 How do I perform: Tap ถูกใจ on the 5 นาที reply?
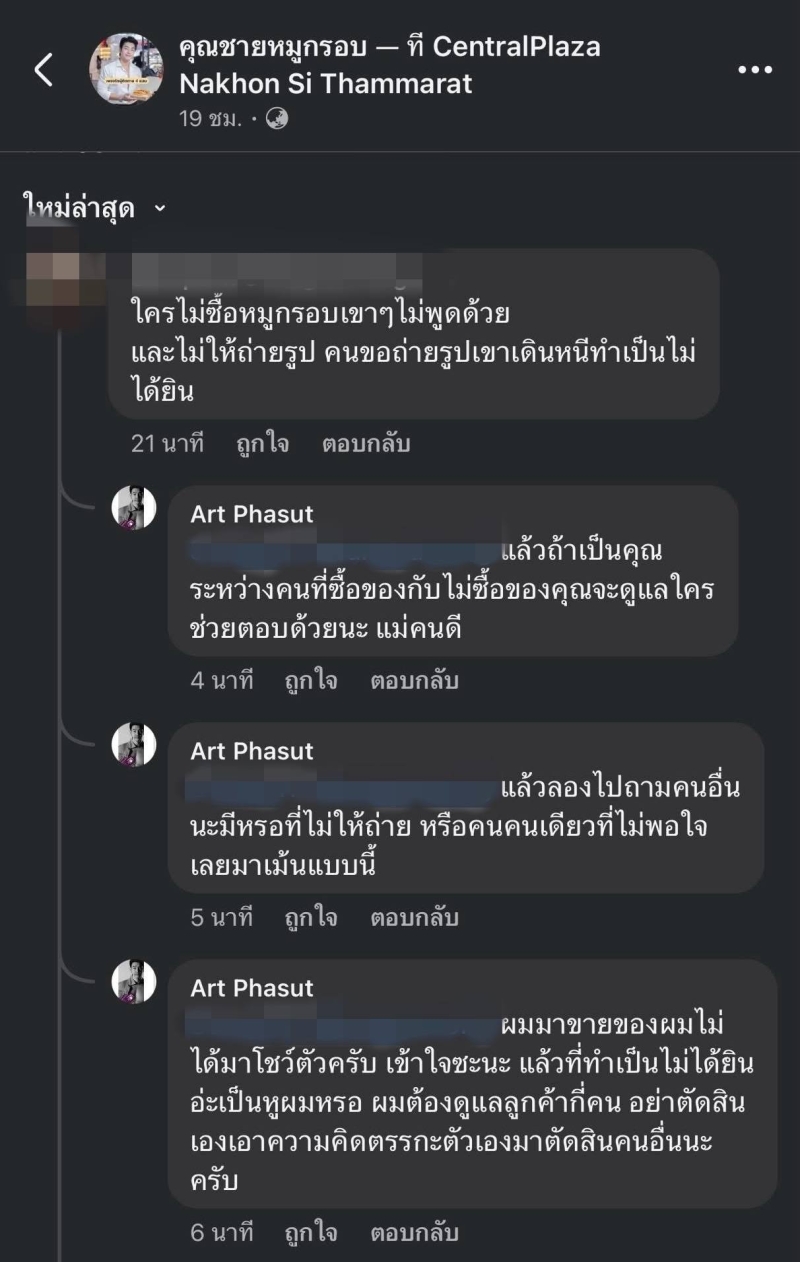coord(311,917)
